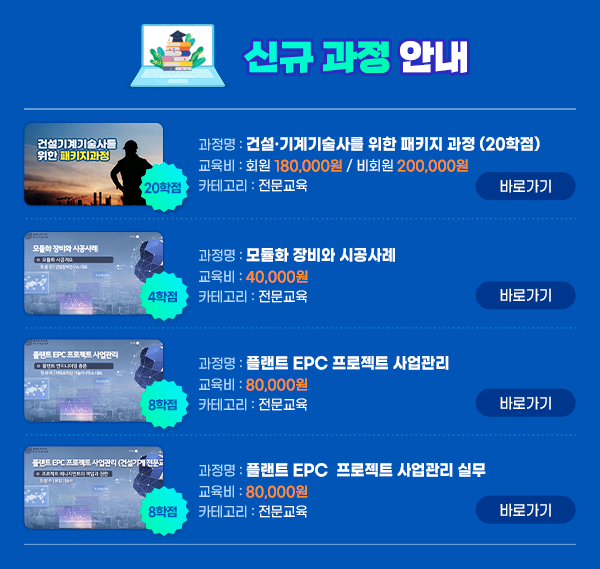This screenshot has height=569, width=600.
Task: Open 바로가기 for 모듈화 장비와 시공사례
Action: (525, 295)
